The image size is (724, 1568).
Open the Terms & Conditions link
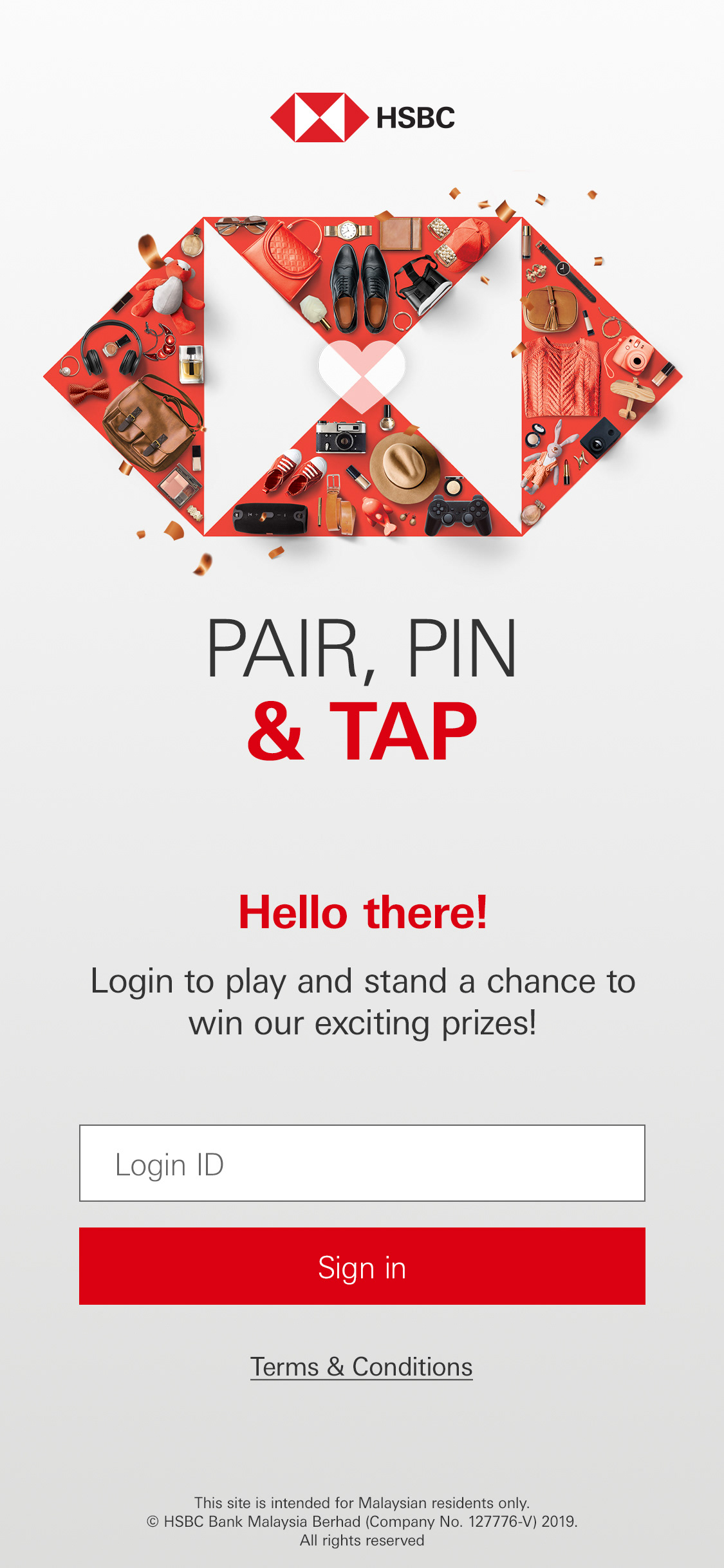362,1367
